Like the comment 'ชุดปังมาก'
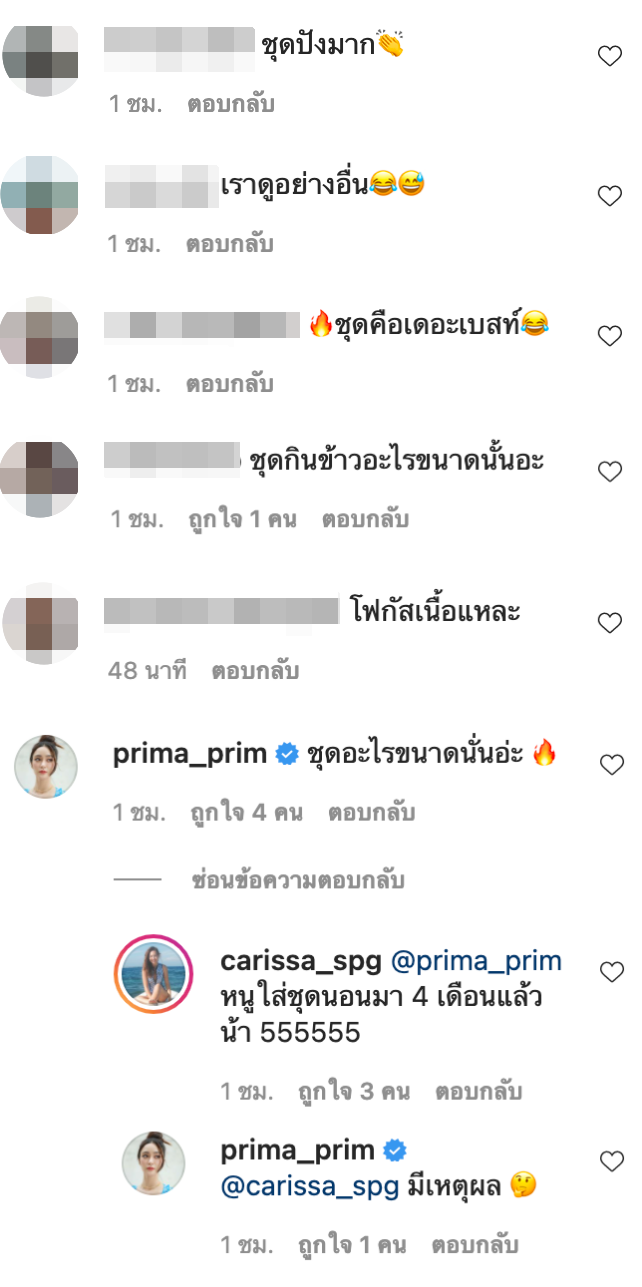Screen dimensions: 642x1287 pos(610,57)
